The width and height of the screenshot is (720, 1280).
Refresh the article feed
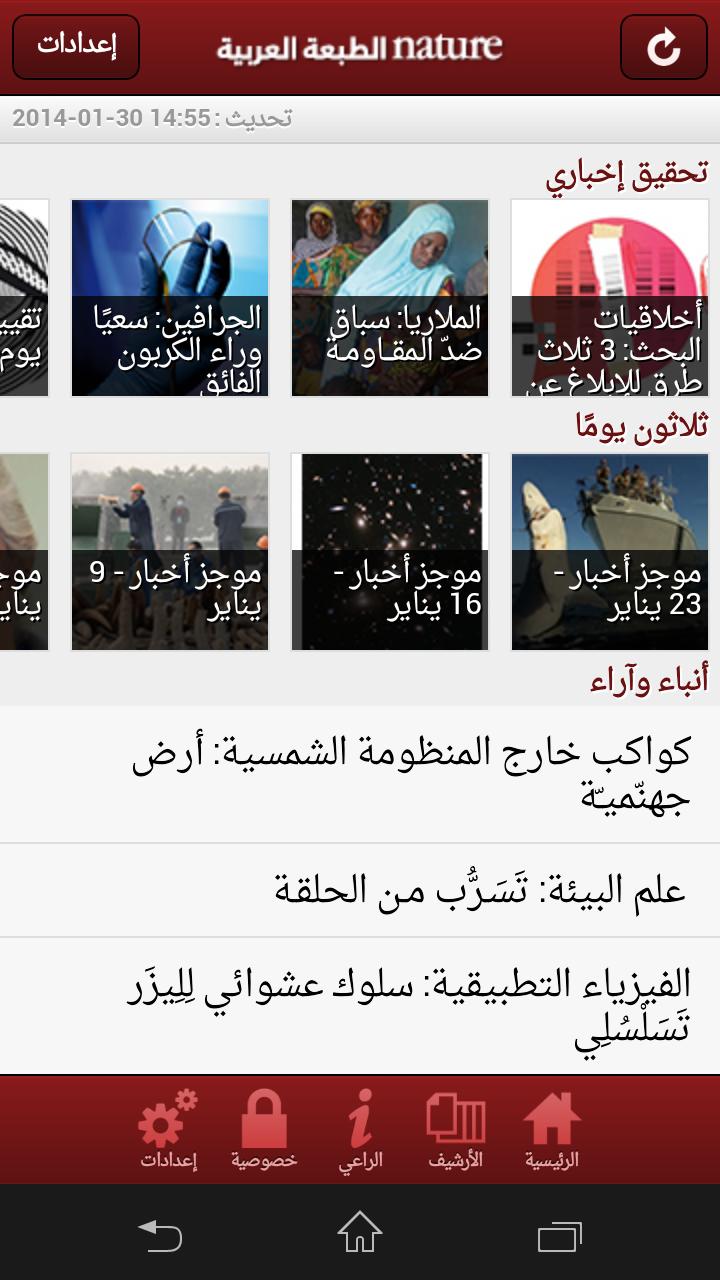click(663, 47)
